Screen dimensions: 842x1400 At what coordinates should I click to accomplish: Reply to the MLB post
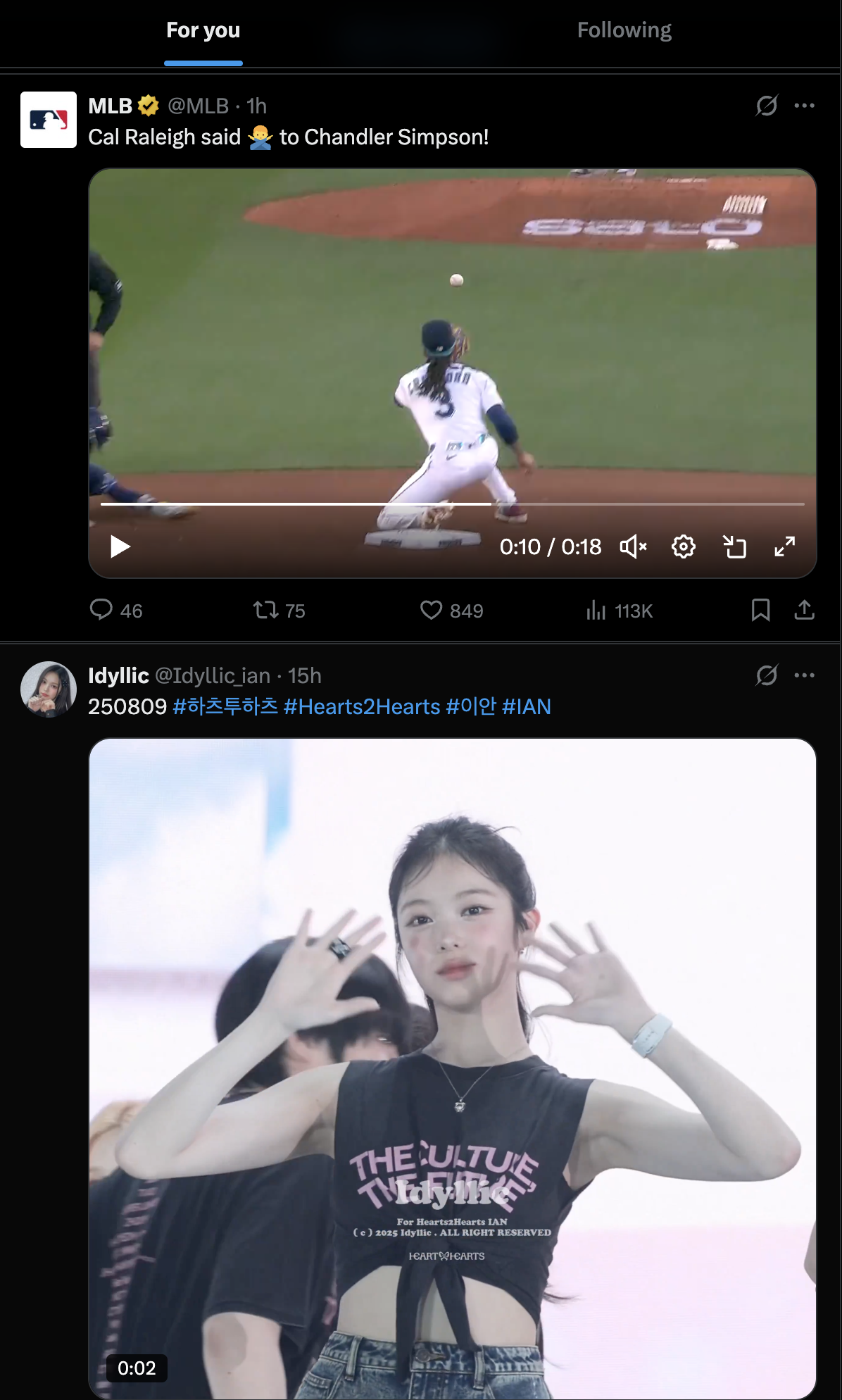point(116,610)
